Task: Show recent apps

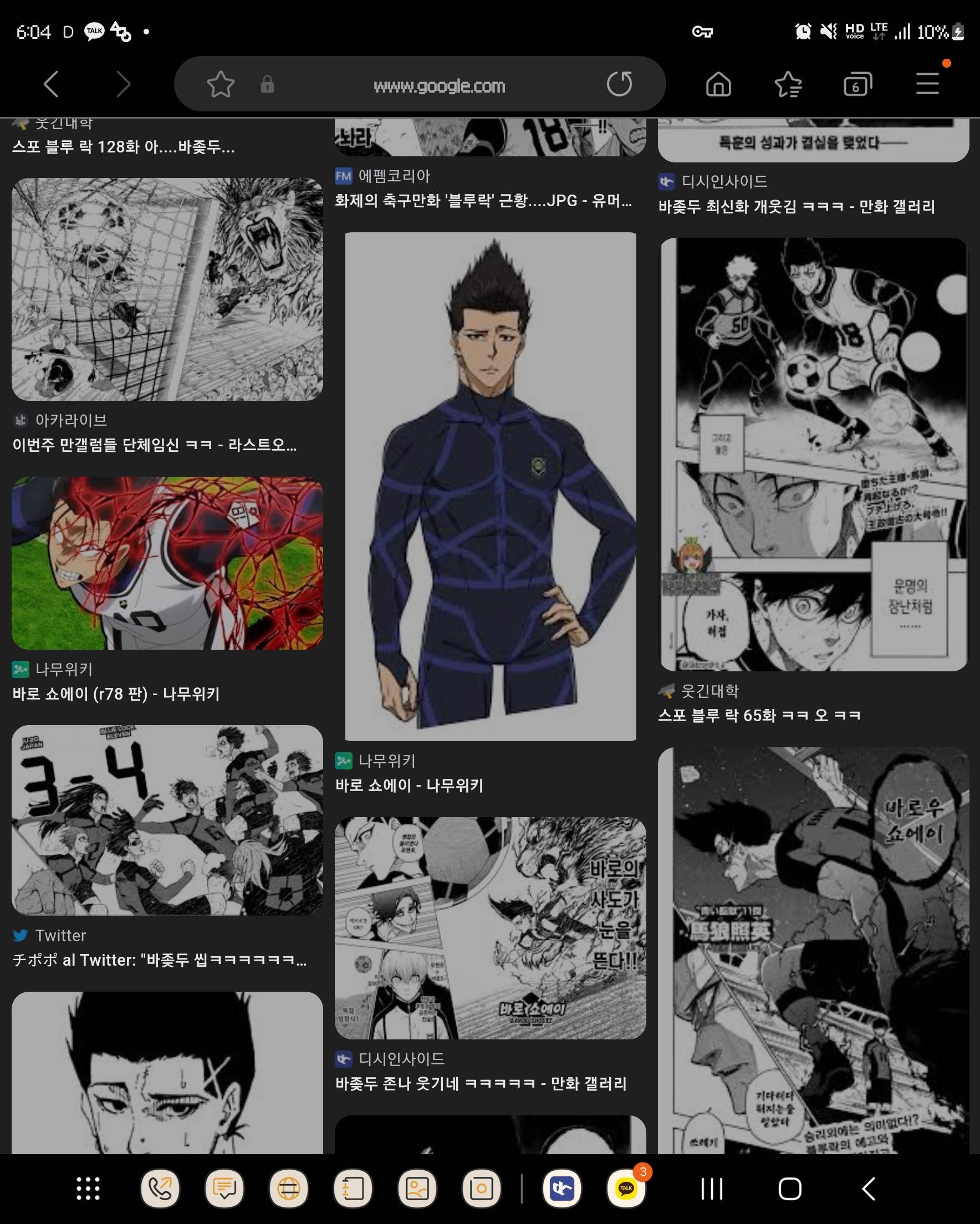Action: click(711, 1188)
